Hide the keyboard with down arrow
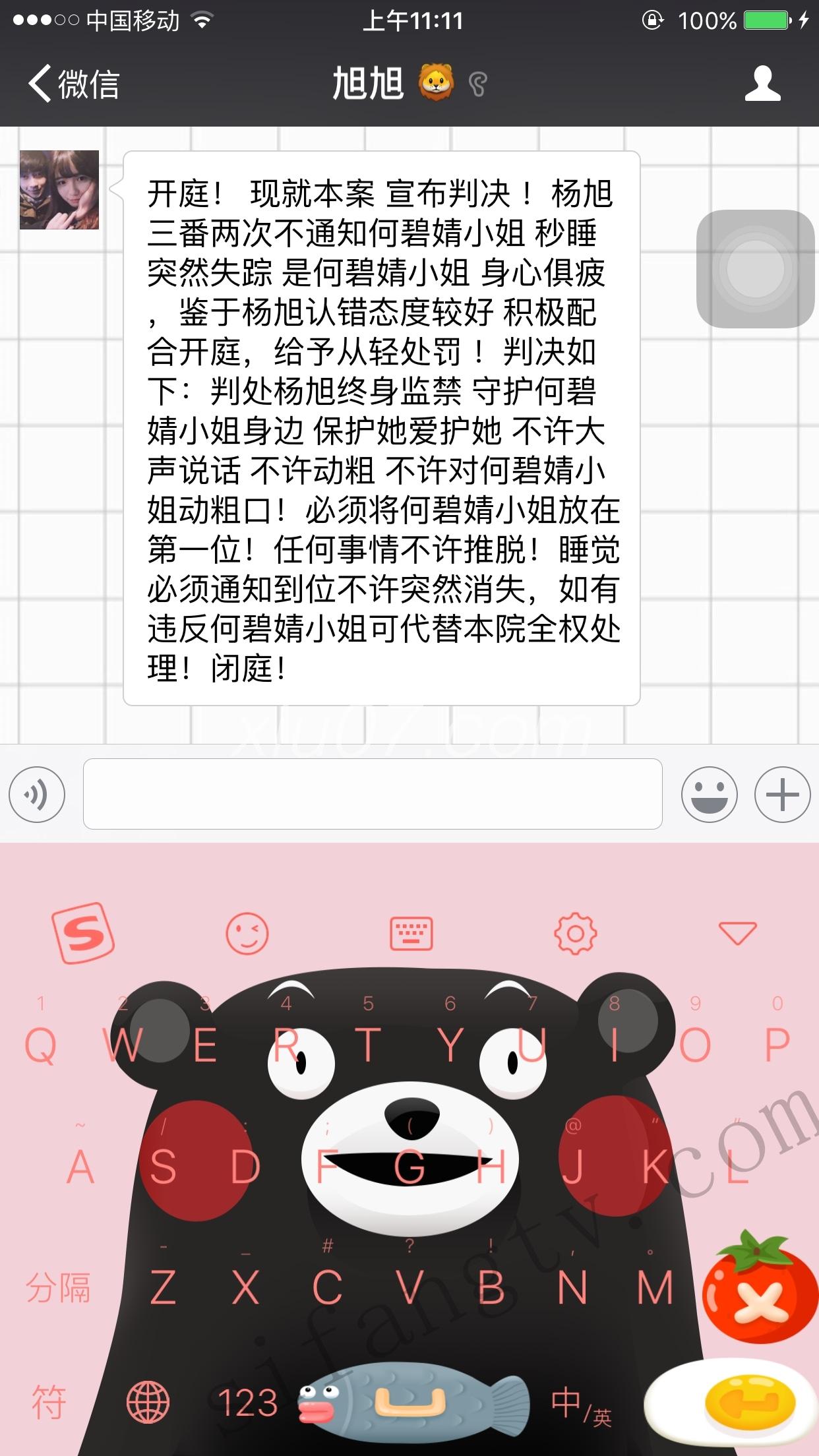This screenshot has width=819, height=1456. pos(737,933)
